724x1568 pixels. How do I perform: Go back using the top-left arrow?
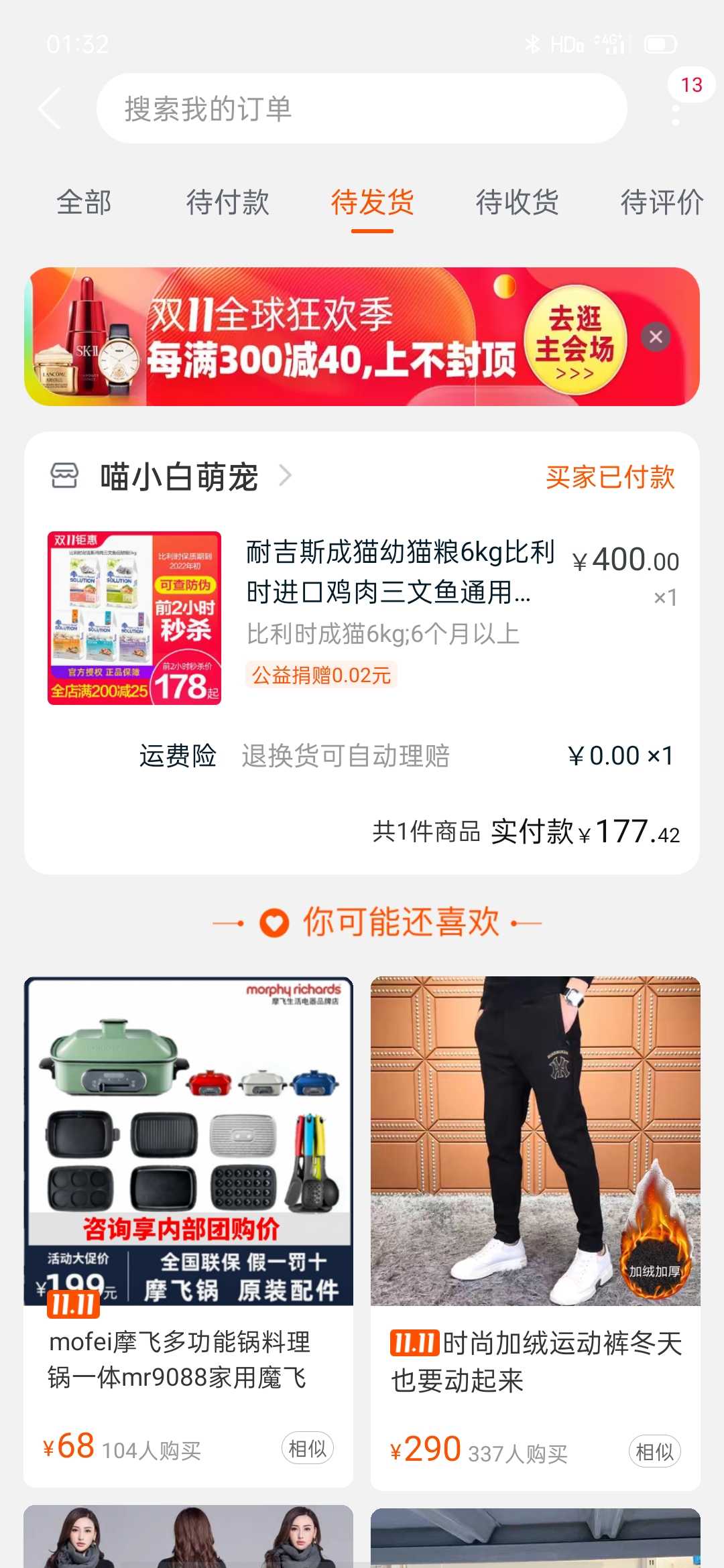[50, 109]
